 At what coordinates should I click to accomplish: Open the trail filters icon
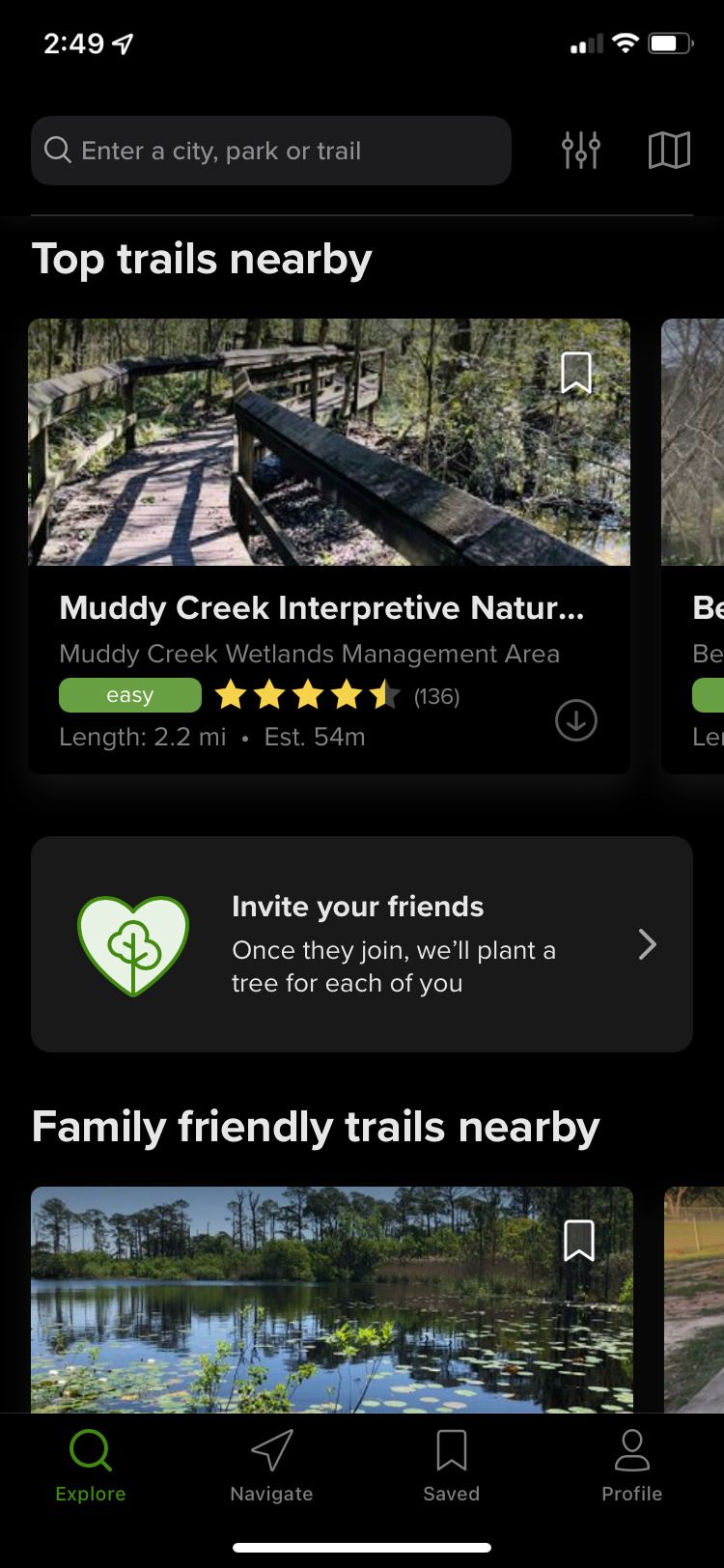[579, 151]
